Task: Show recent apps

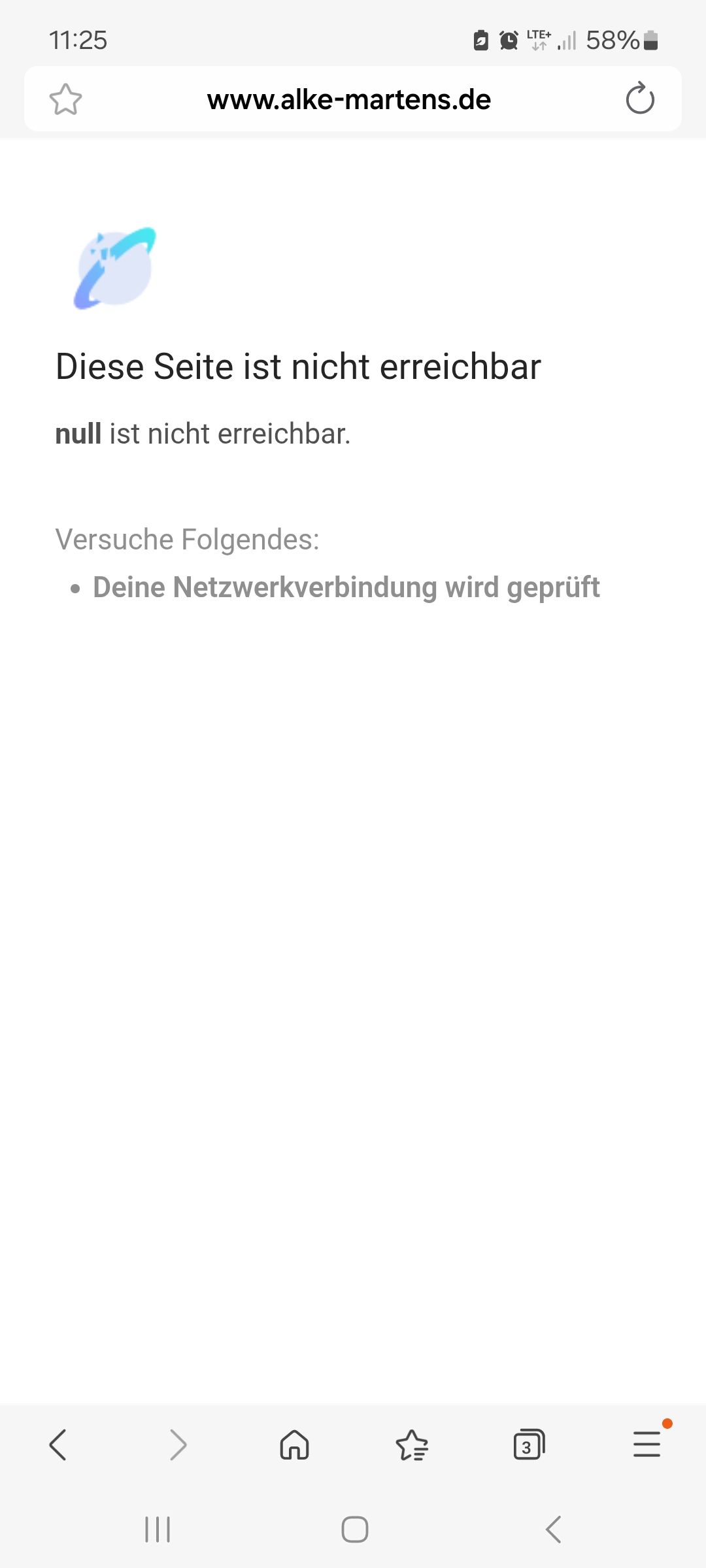Action: pyautogui.click(x=158, y=1529)
